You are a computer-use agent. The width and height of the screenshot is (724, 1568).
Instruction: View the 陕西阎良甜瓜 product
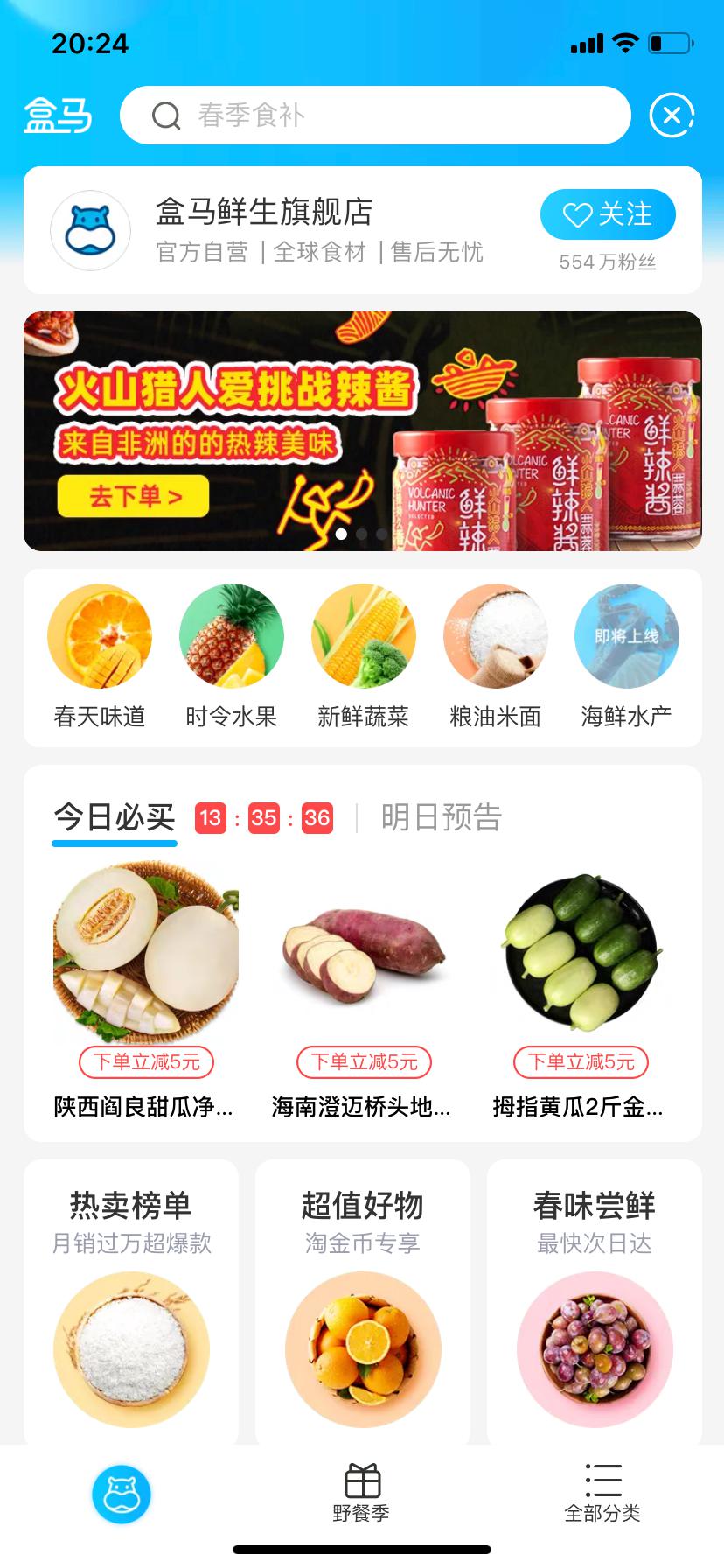[145, 989]
